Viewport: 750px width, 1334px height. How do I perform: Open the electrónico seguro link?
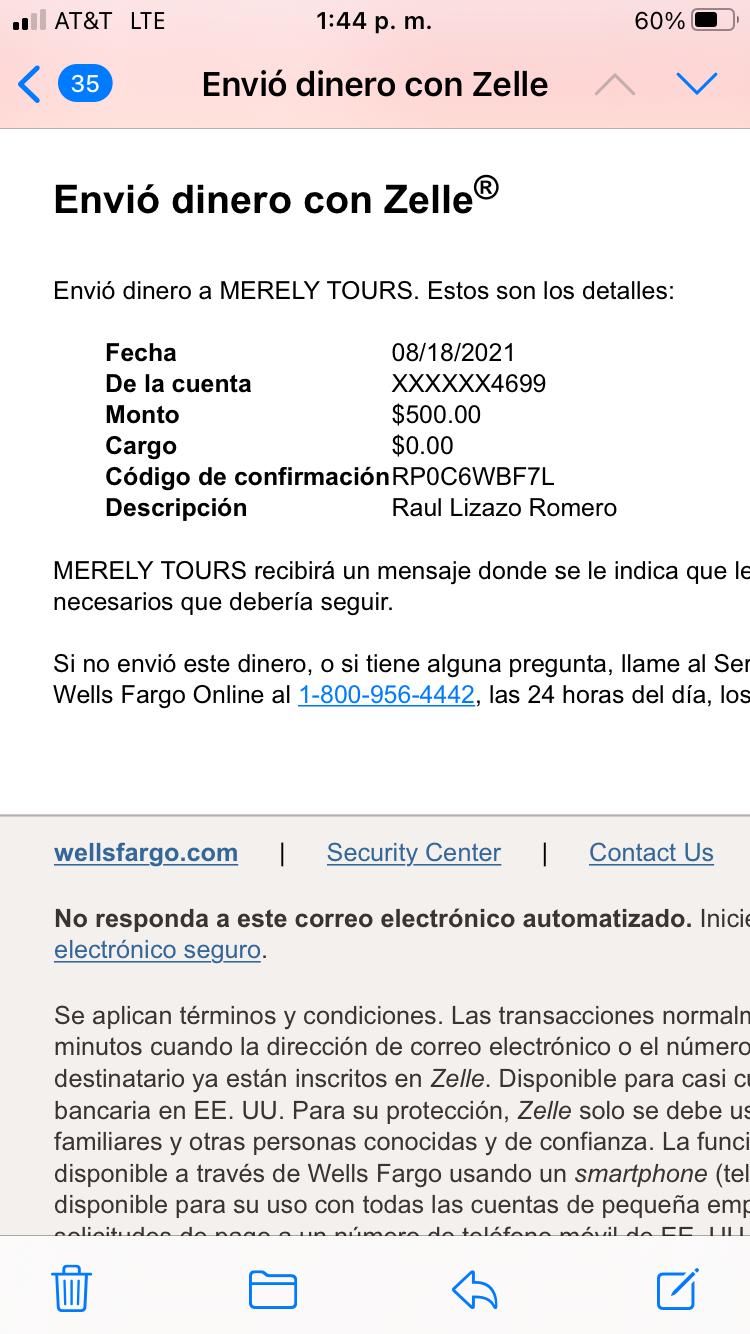(158, 950)
